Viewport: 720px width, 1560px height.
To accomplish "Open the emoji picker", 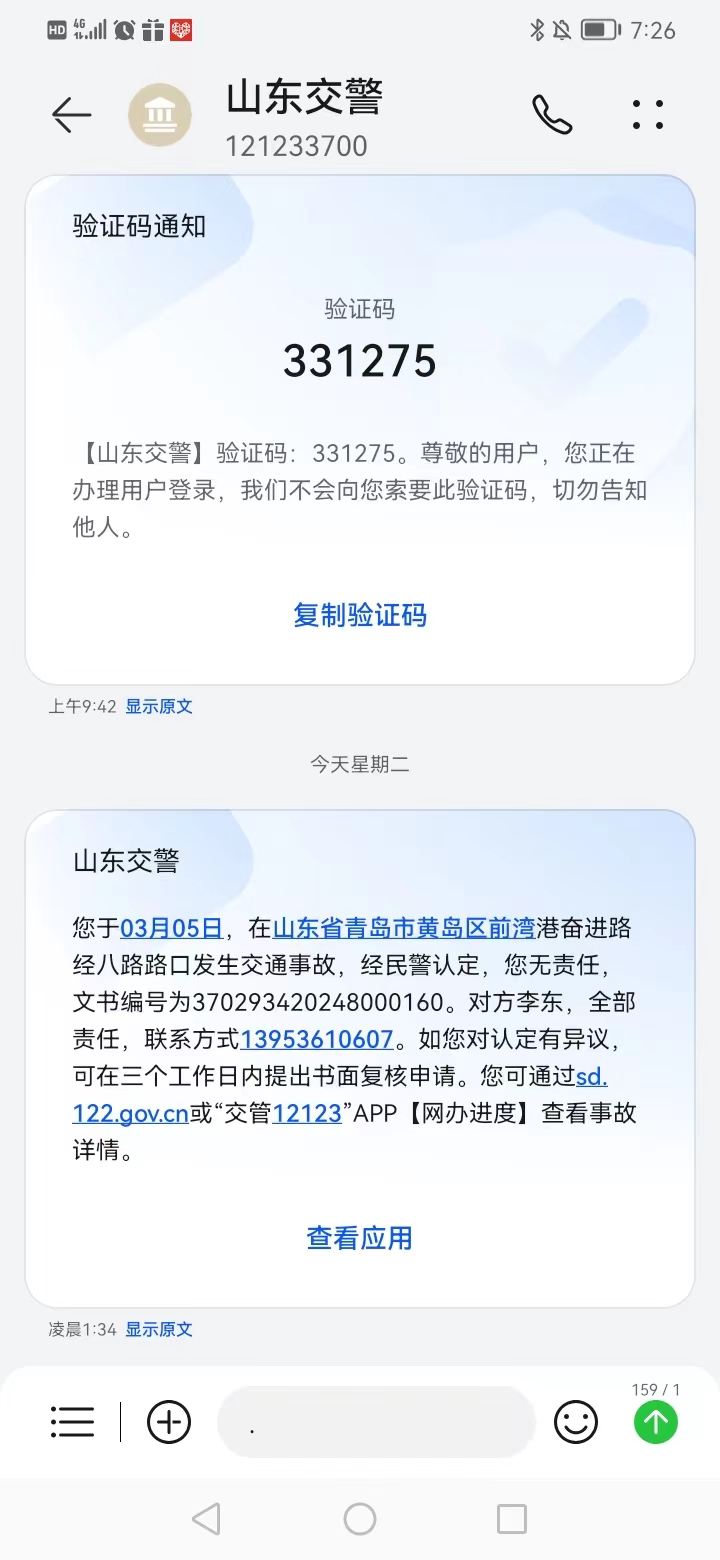I will coord(576,1422).
